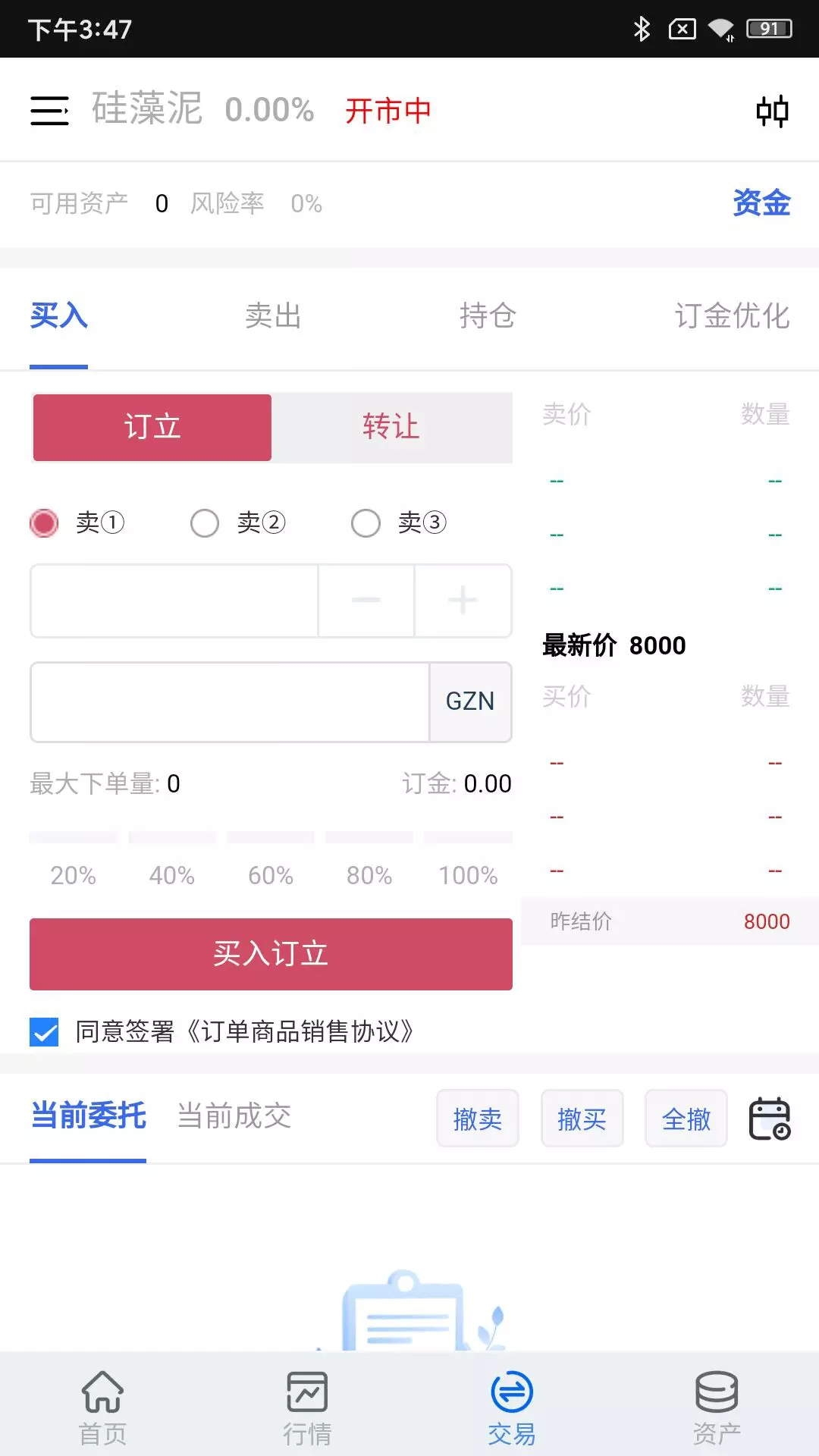Select the 卖③ radio option
Screen dimensions: 819x1456
coord(399,522)
